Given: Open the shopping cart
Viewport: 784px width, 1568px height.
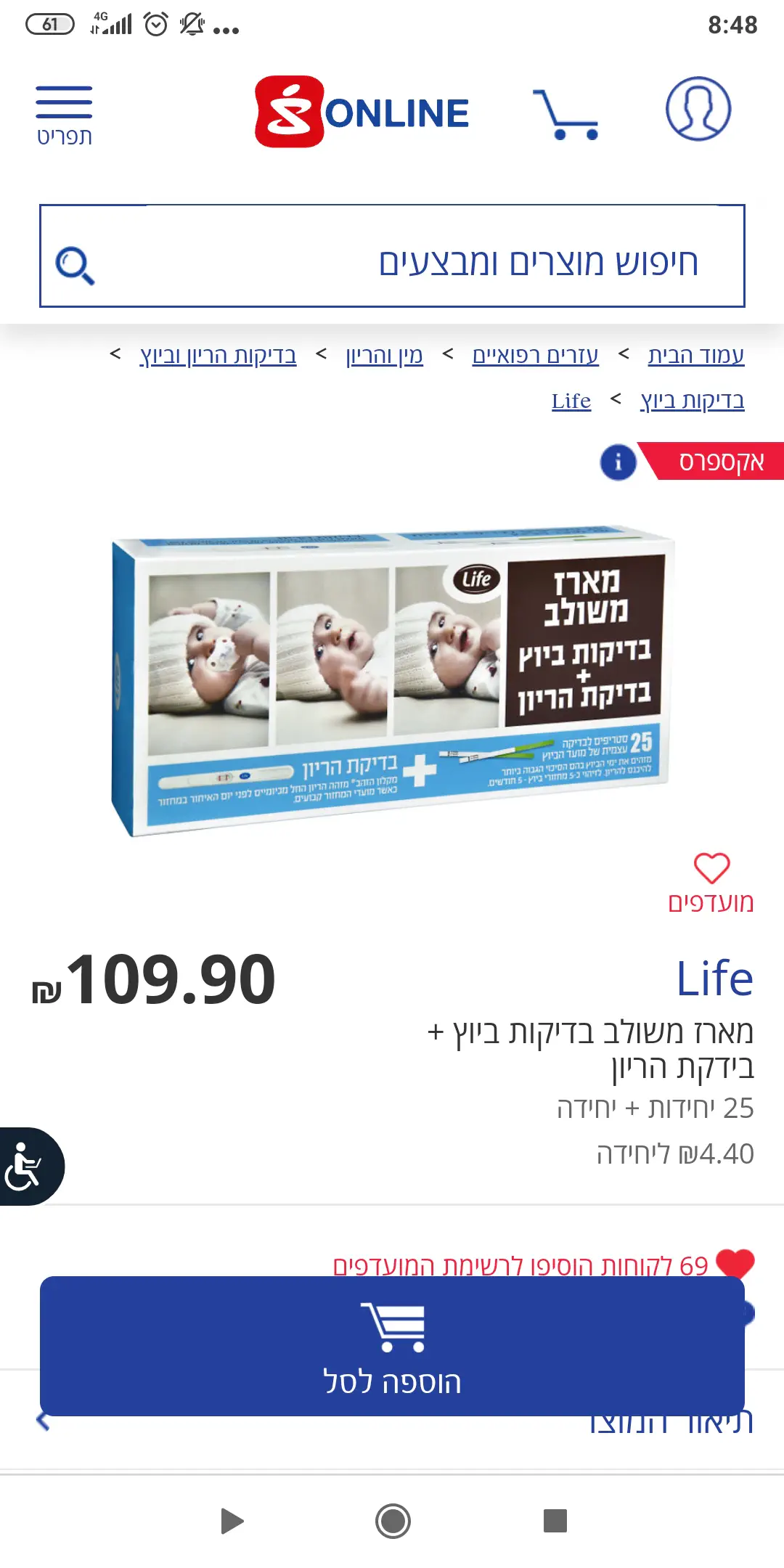Looking at the screenshot, I should click(565, 114).
